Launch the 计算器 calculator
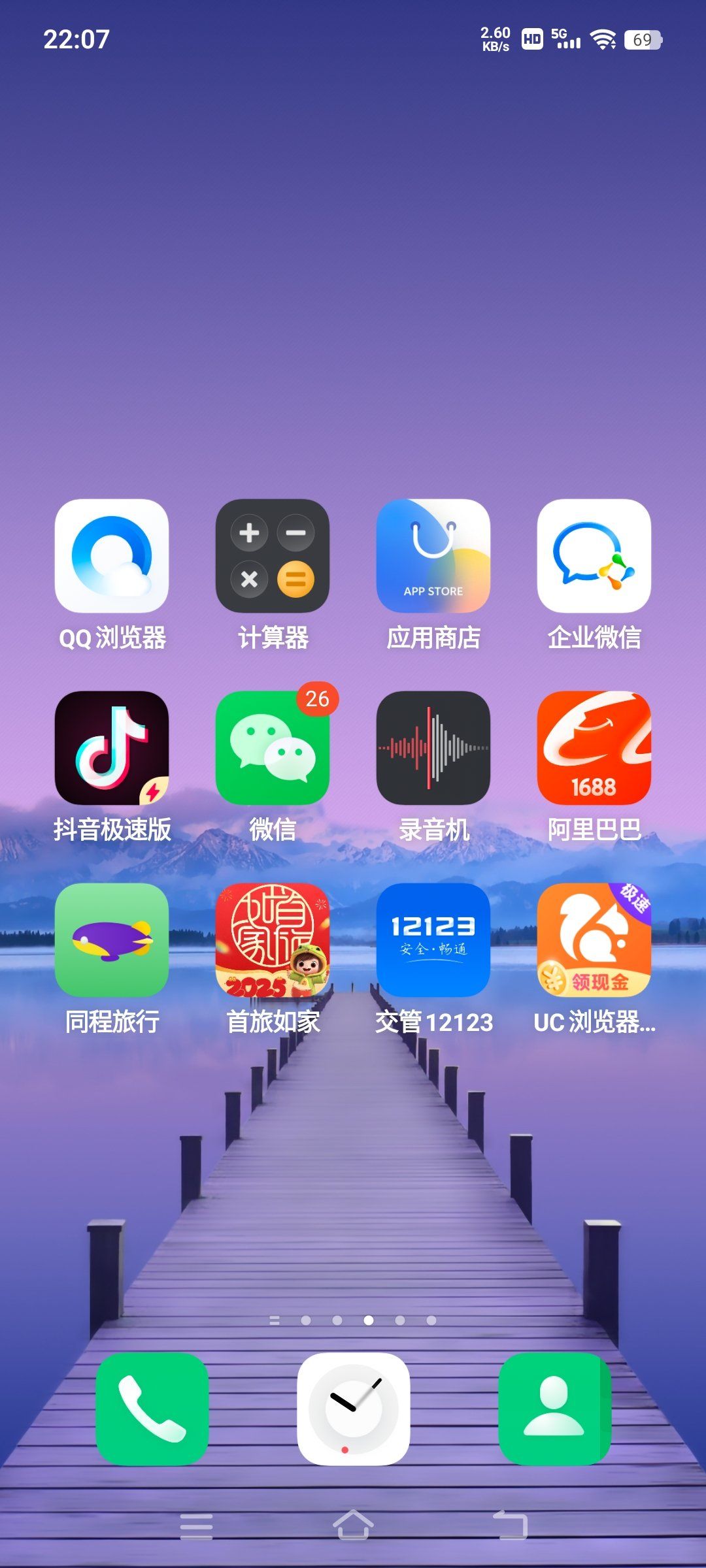The width and height of the screenshot is (706, 1568). click(x=273, y=556)
